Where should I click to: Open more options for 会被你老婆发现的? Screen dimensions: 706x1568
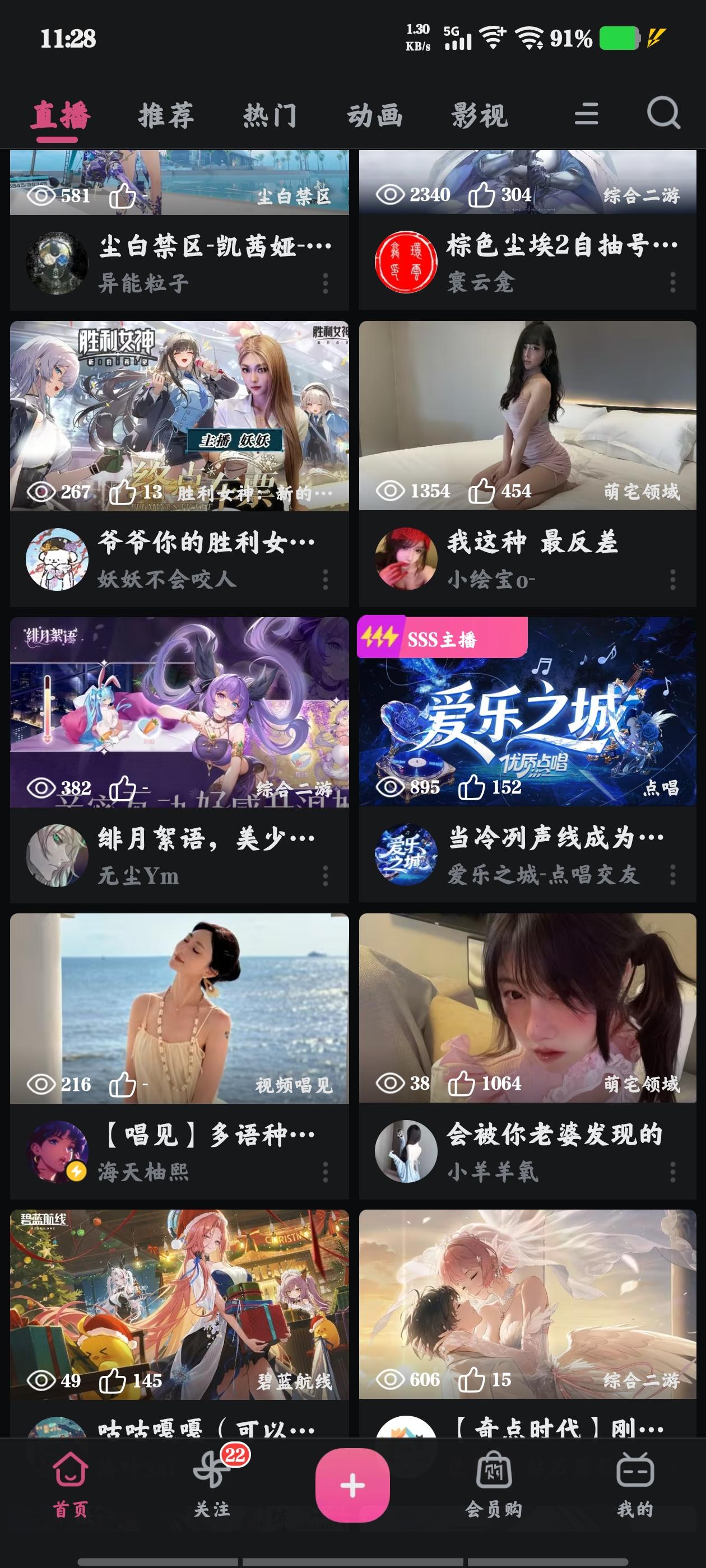(672, 1172)
